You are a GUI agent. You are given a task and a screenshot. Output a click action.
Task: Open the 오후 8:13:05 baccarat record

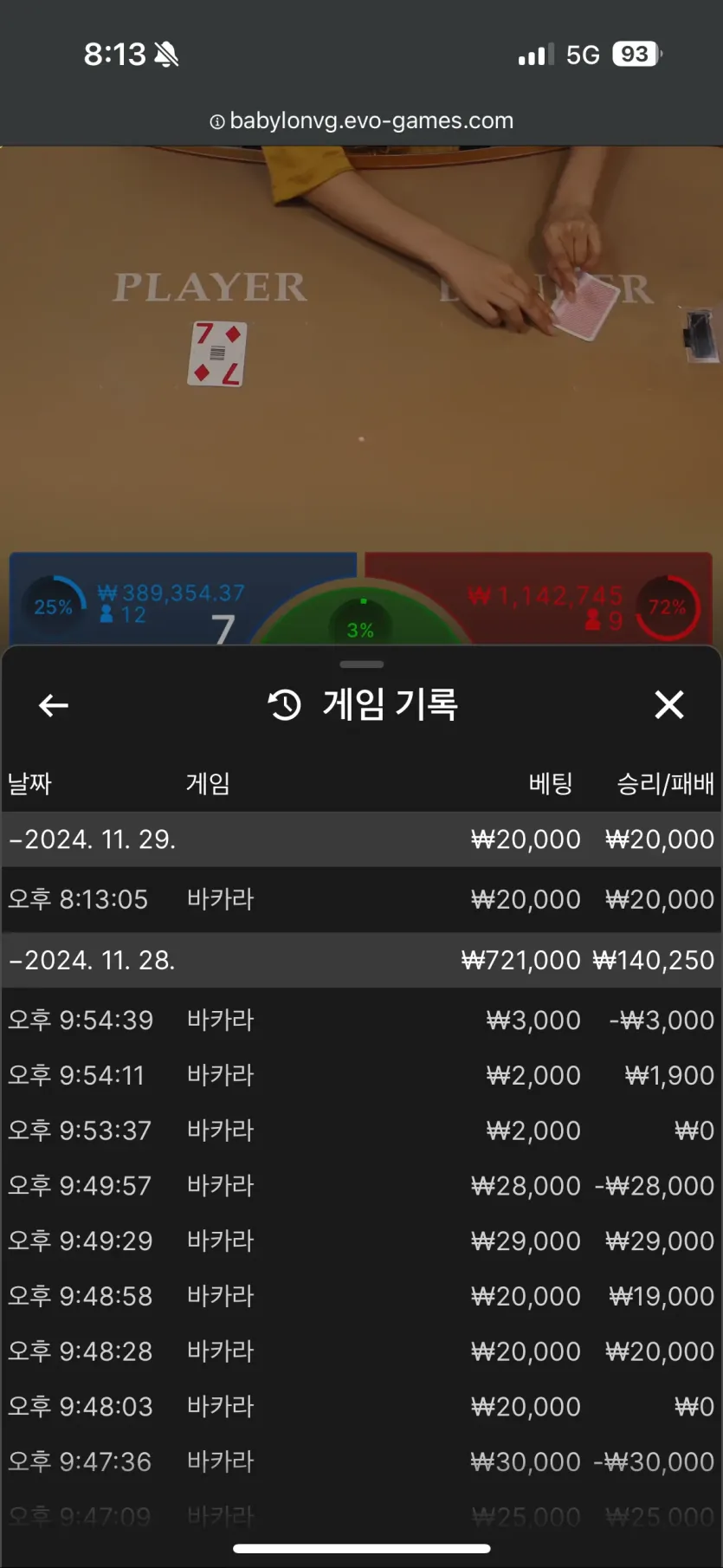coord(361,899)
